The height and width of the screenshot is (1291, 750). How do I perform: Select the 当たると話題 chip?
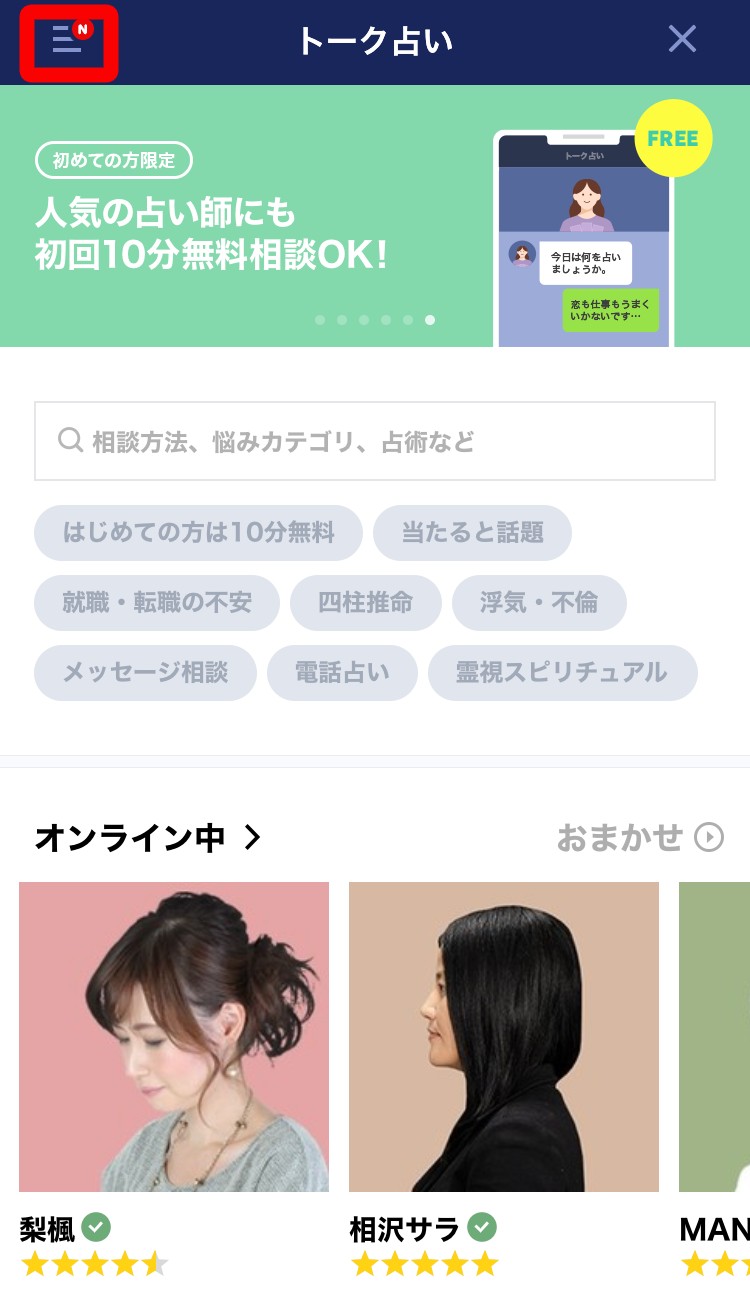[472, 532]
